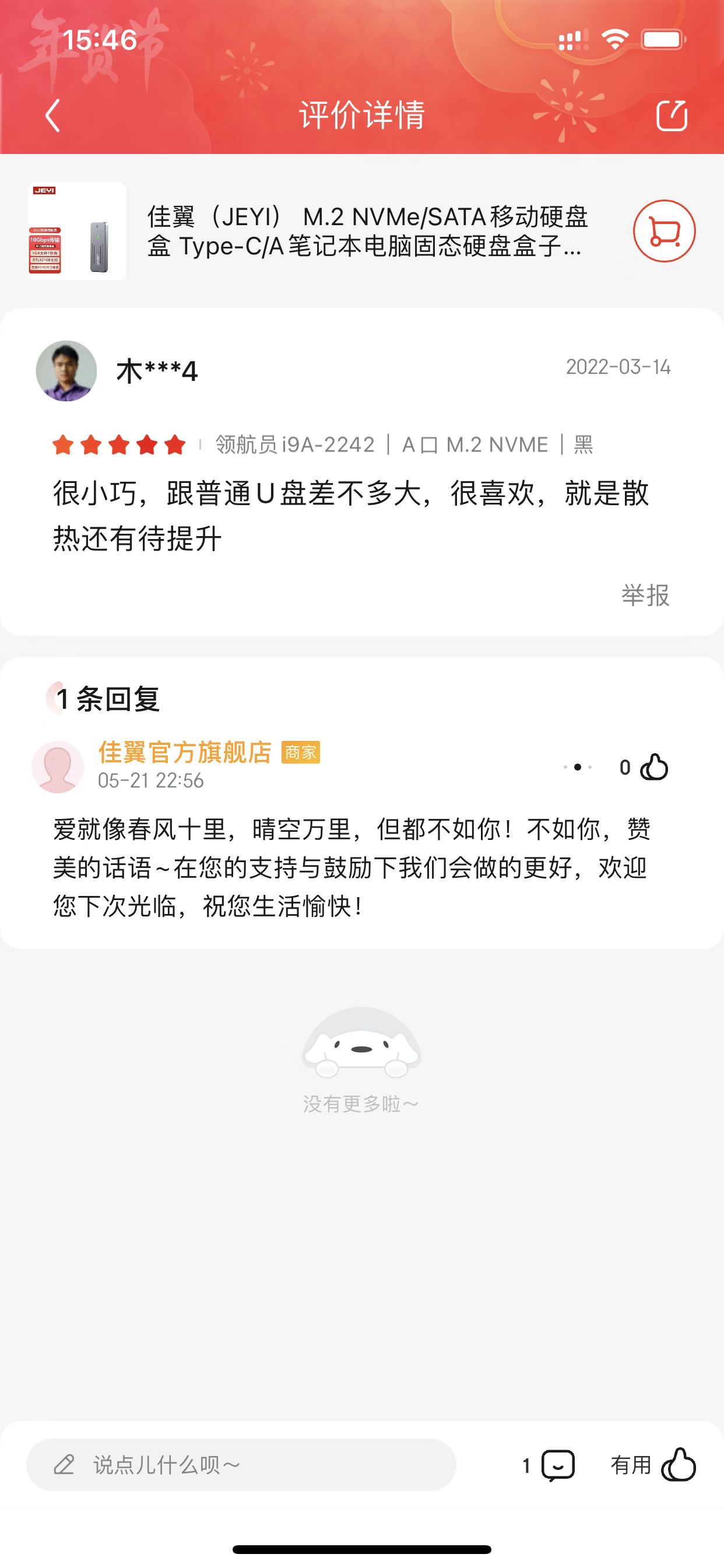Go back from the 评价详情 page
724x1568 pixels.
[x=53, y=115]
